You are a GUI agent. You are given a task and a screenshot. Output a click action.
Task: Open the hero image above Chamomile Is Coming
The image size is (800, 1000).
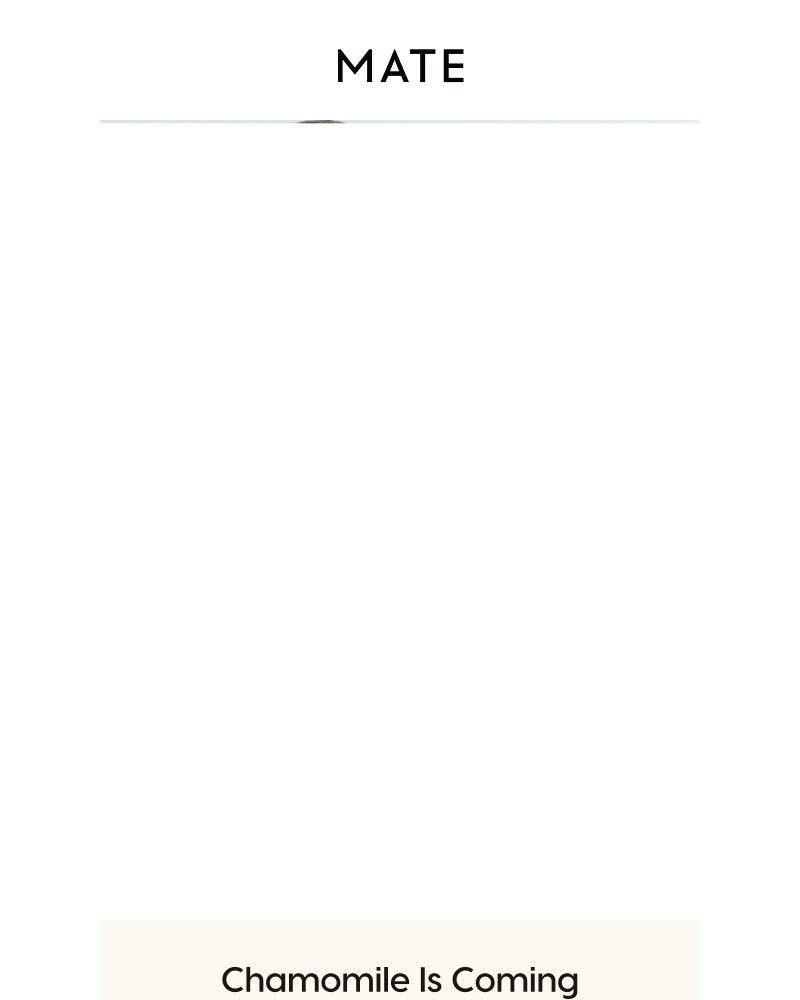(x=400, y=520)
